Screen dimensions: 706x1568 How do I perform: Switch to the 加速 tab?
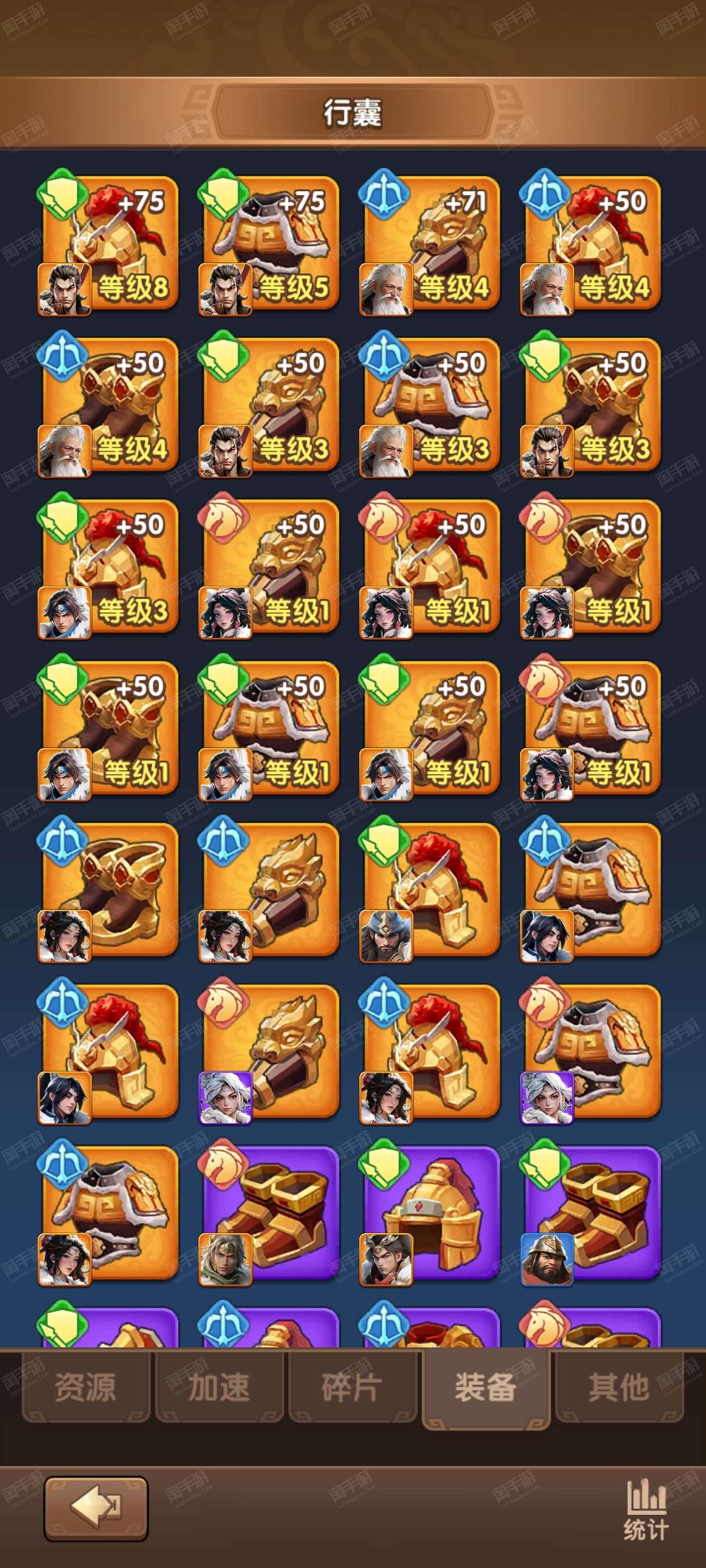pyautogui.click(x=219, y=1388)
